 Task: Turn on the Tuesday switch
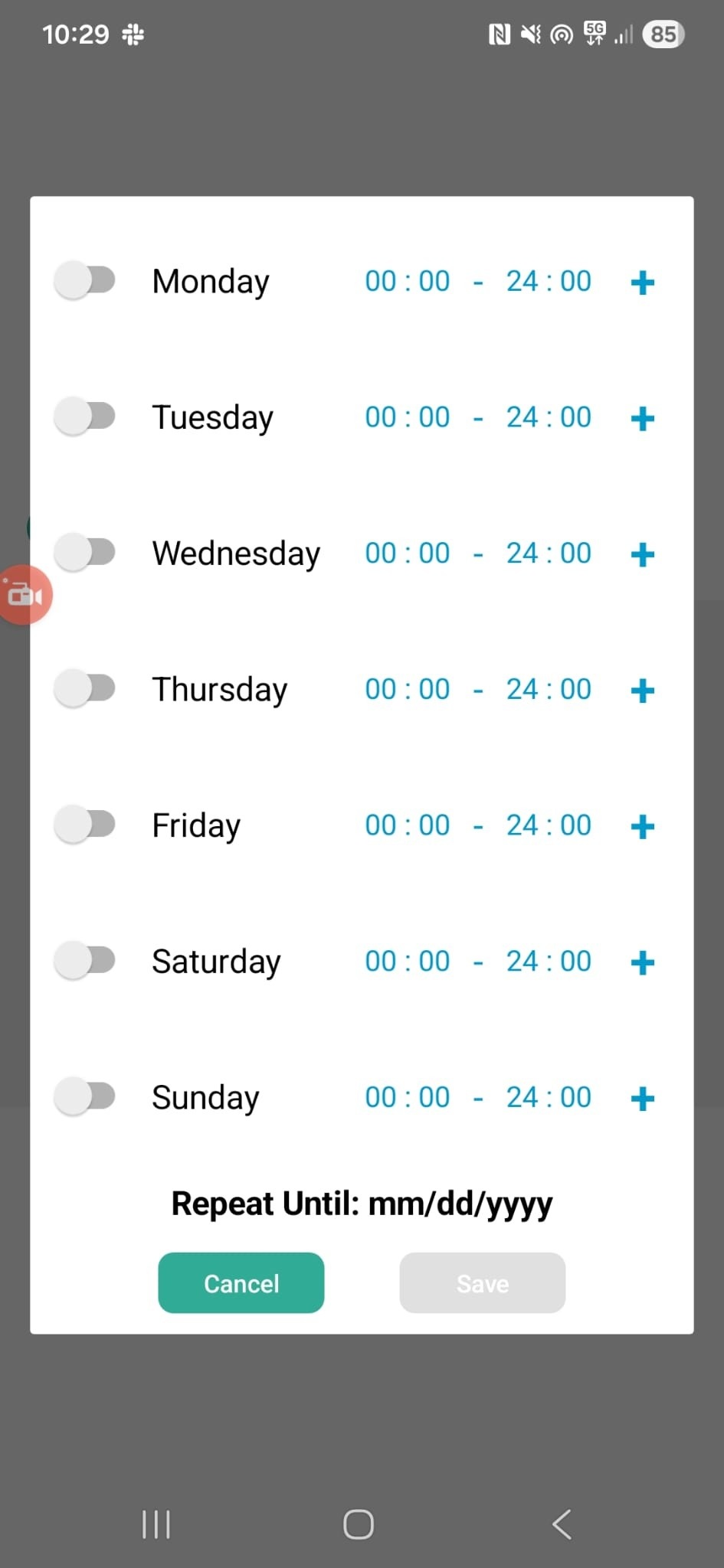point(85,416)
